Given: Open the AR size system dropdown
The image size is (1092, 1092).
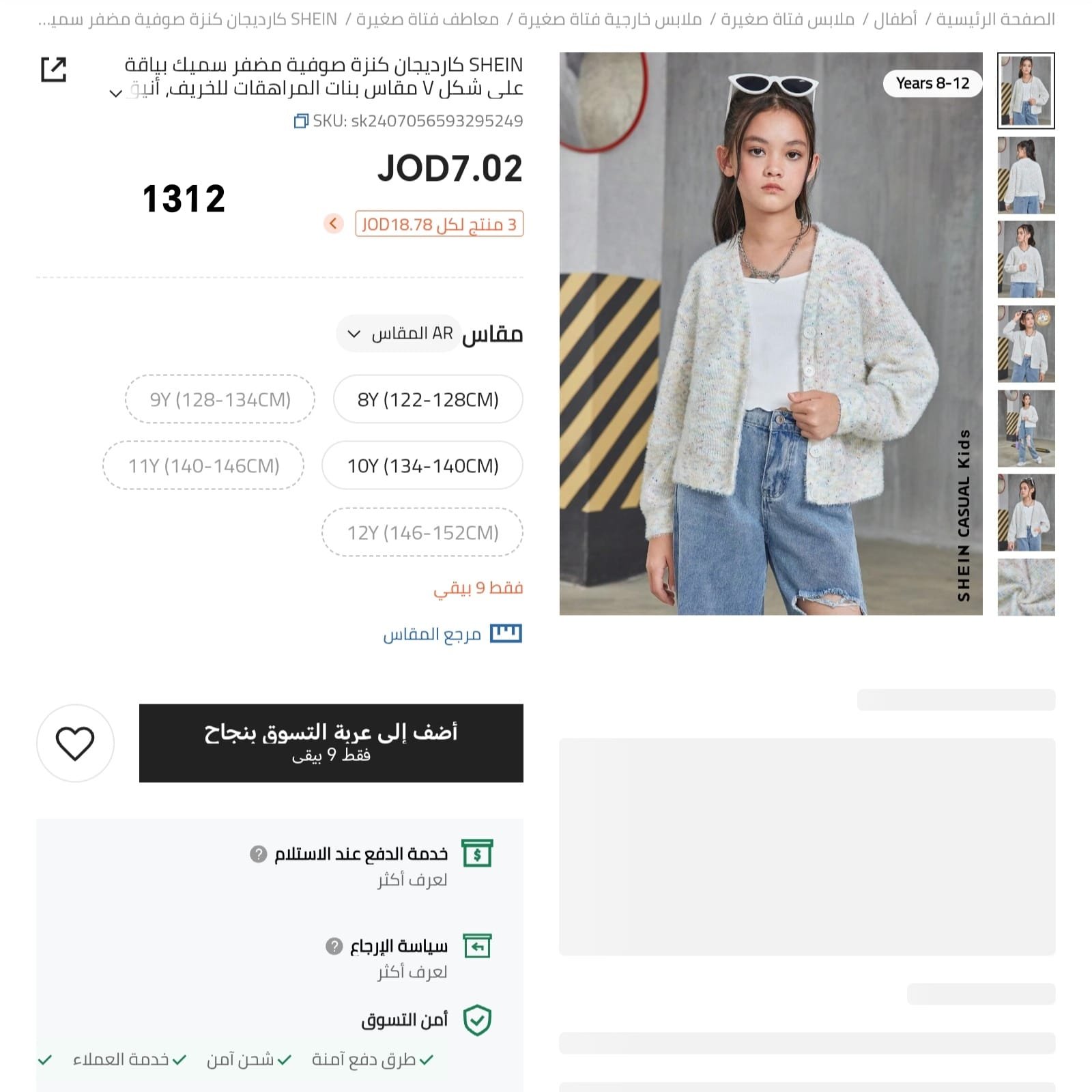Looking at the screenshot, I should [x=399, y=334].
